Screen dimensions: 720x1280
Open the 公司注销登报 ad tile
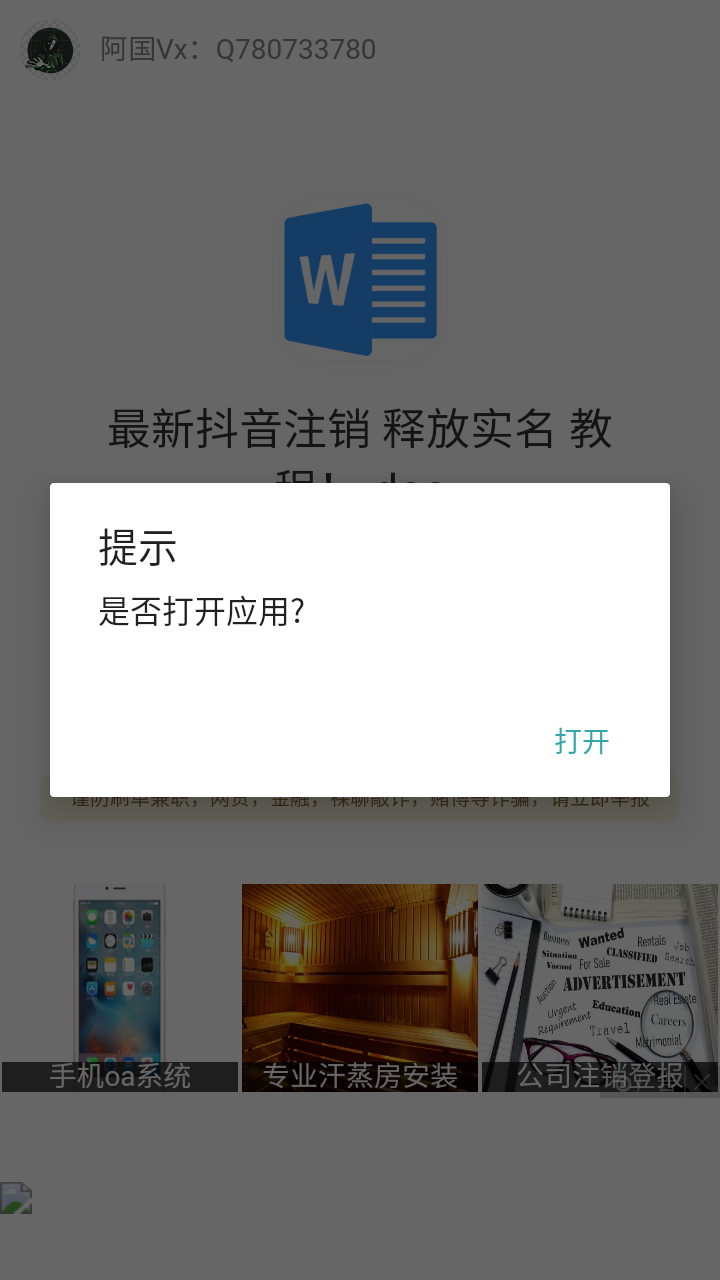pyautogui.click(x=600, y=987)
